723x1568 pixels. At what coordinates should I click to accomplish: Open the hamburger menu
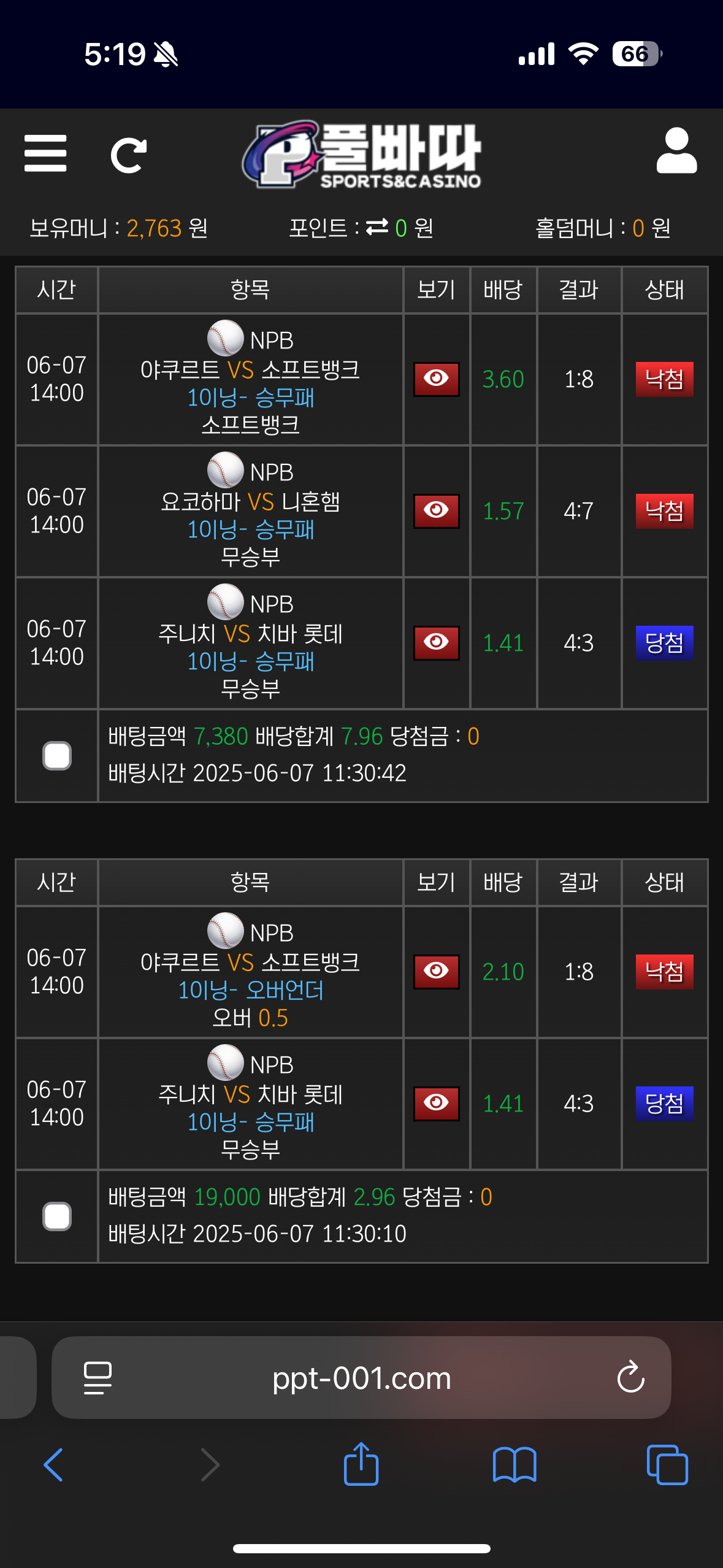pyautogui.click(x=45, y=154)
